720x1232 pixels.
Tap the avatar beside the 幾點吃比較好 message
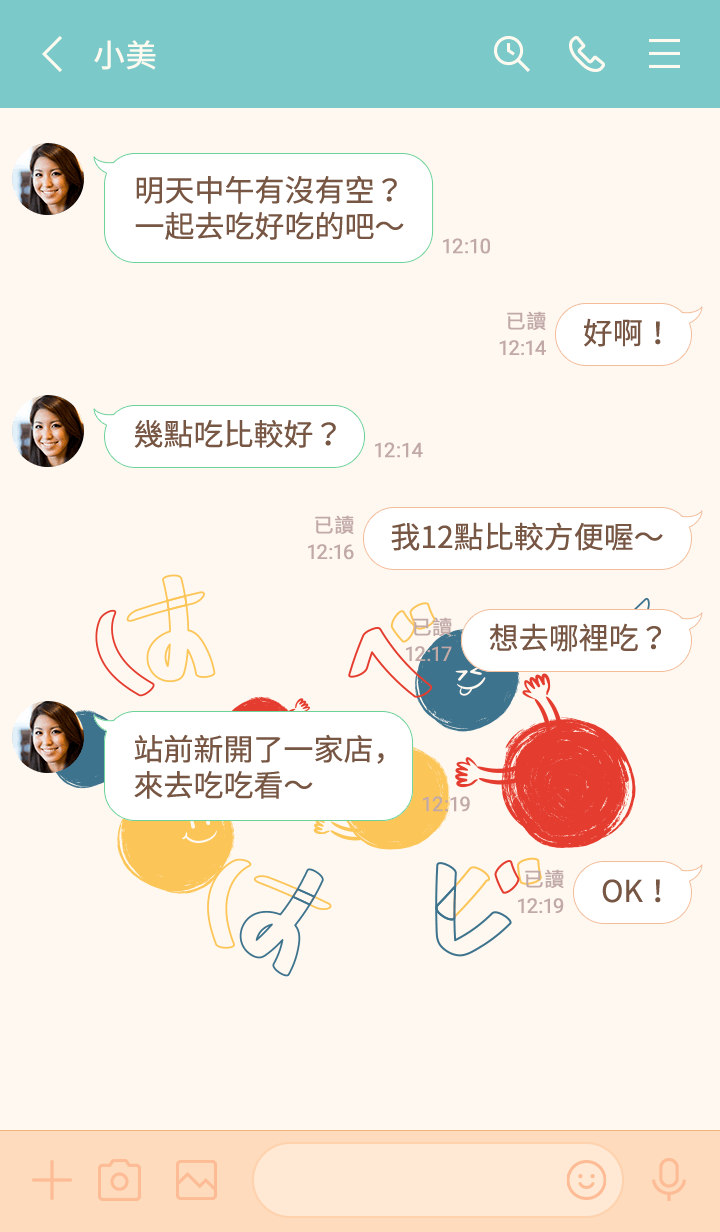[x=47, y=431]
